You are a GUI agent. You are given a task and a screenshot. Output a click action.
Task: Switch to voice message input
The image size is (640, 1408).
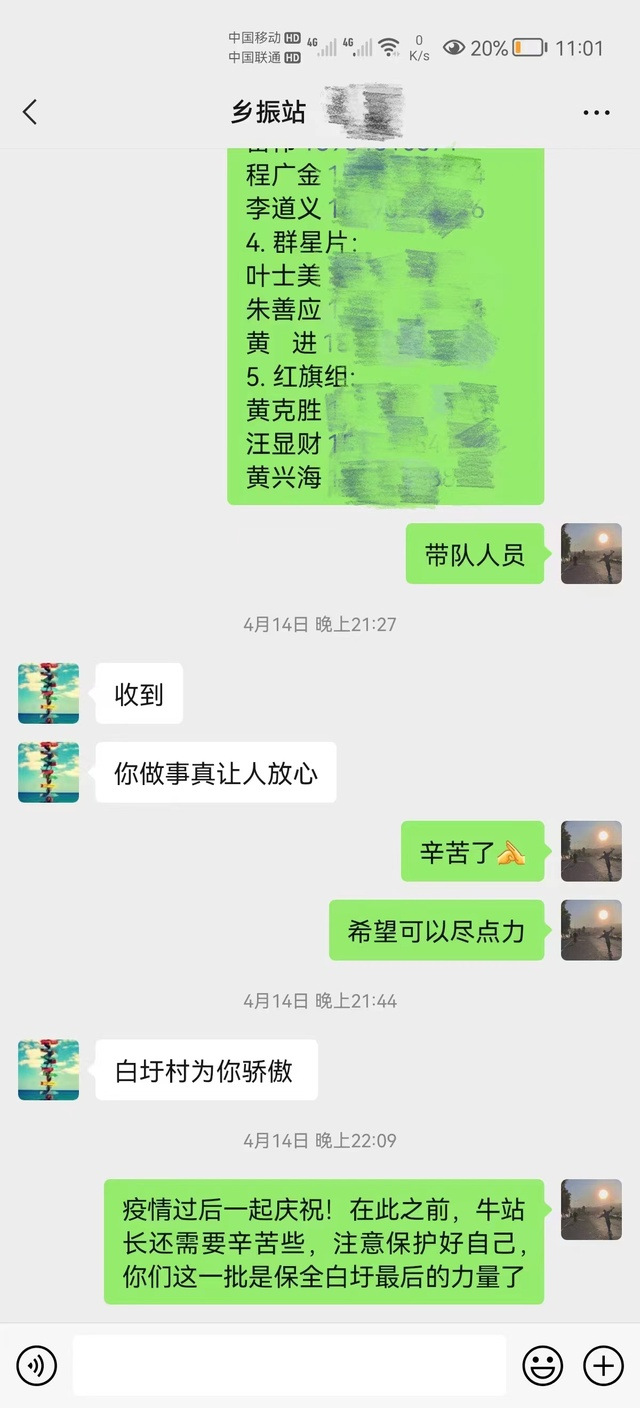(x=37, y=1365)
